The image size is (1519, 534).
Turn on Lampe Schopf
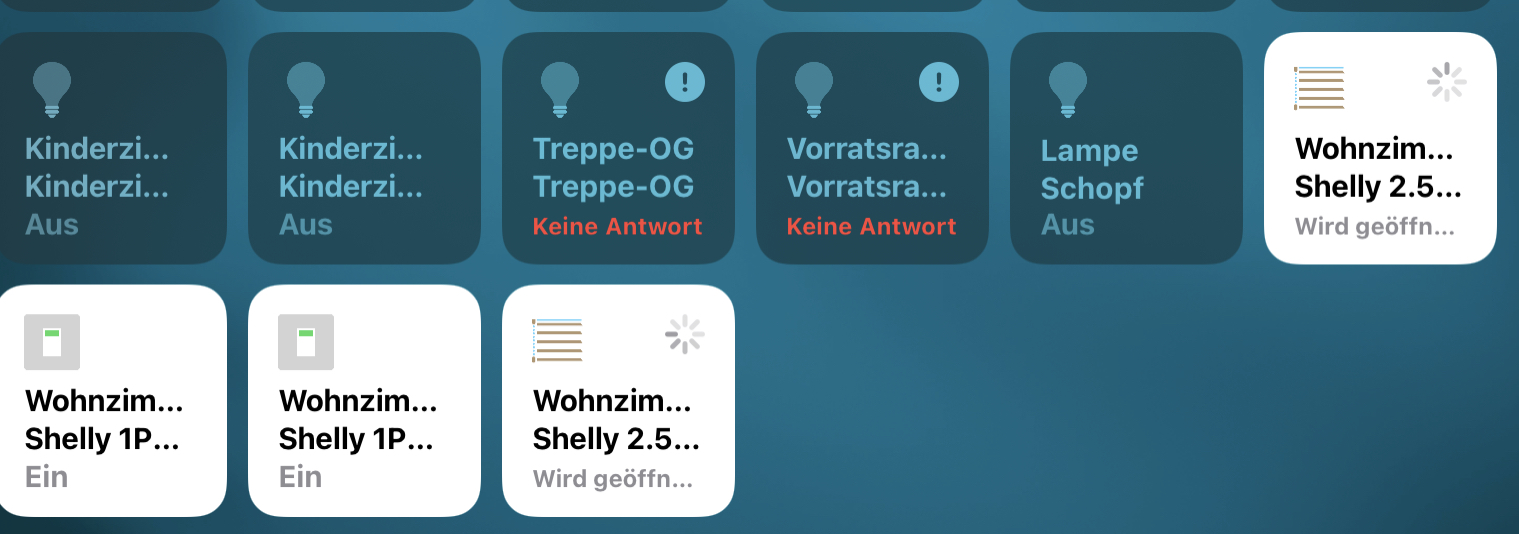[x=1125, y=148]
